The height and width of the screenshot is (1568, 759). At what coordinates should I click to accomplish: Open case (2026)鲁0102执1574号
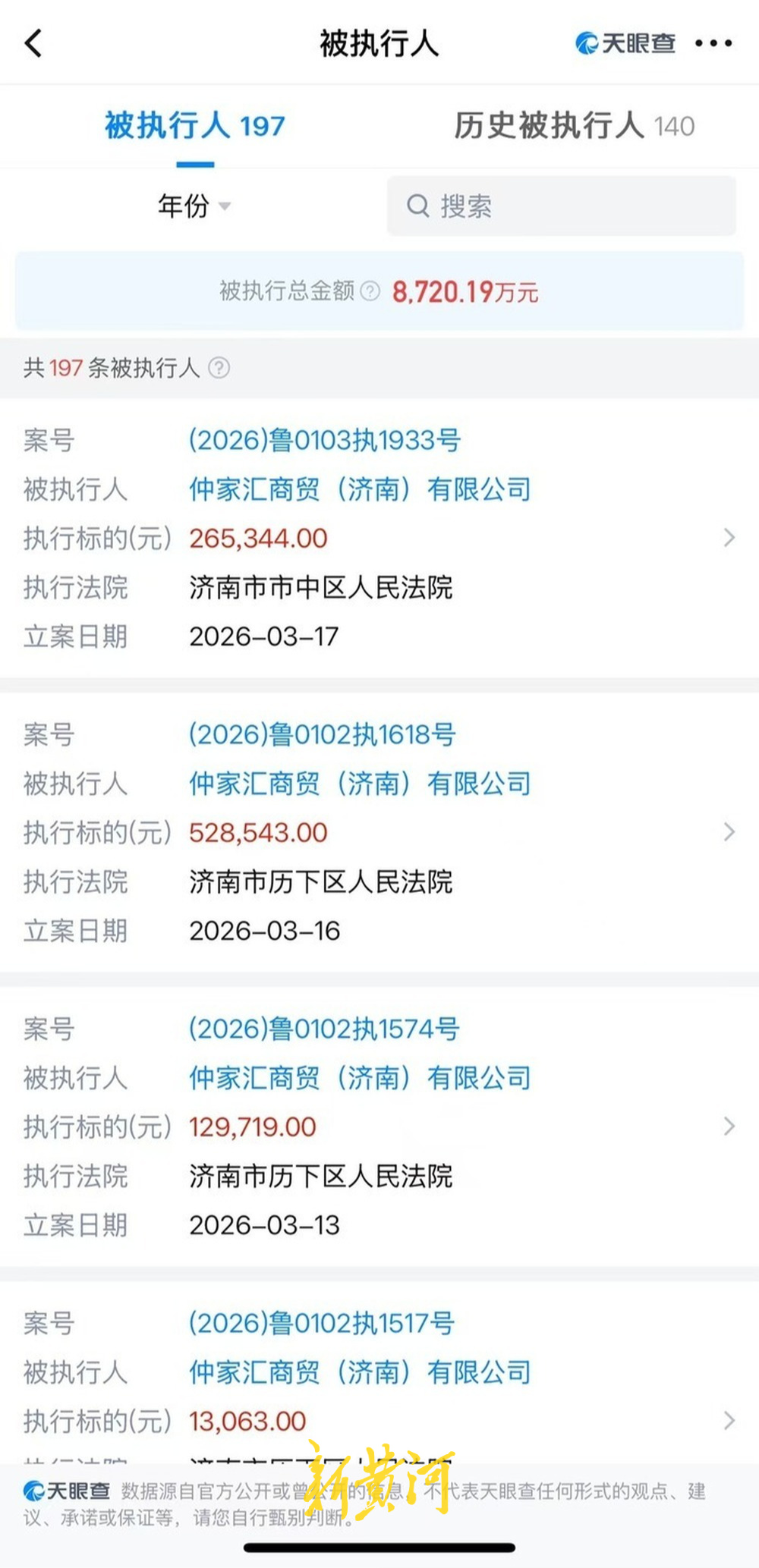tap(324, 1029)
